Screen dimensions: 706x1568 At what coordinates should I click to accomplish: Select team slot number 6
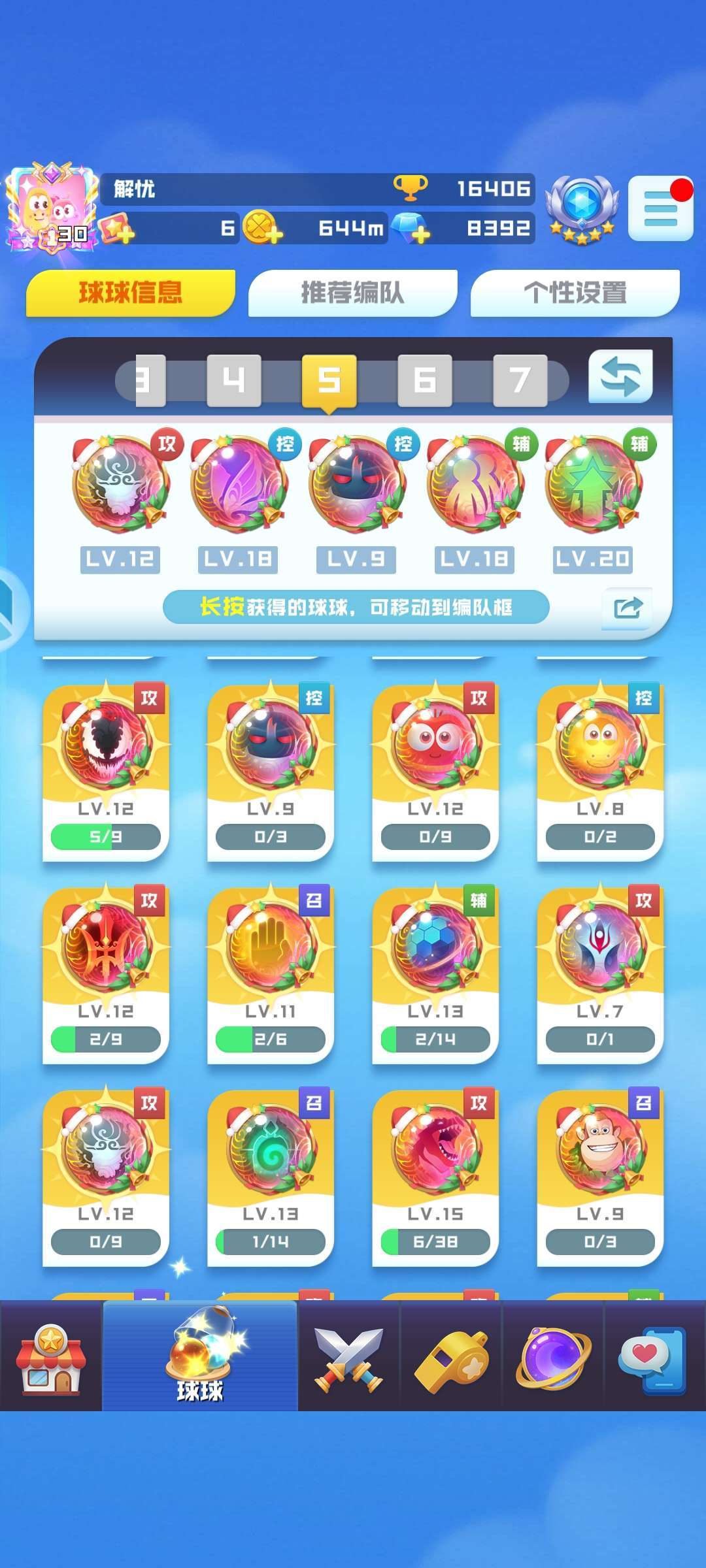(x=425, y=380)
